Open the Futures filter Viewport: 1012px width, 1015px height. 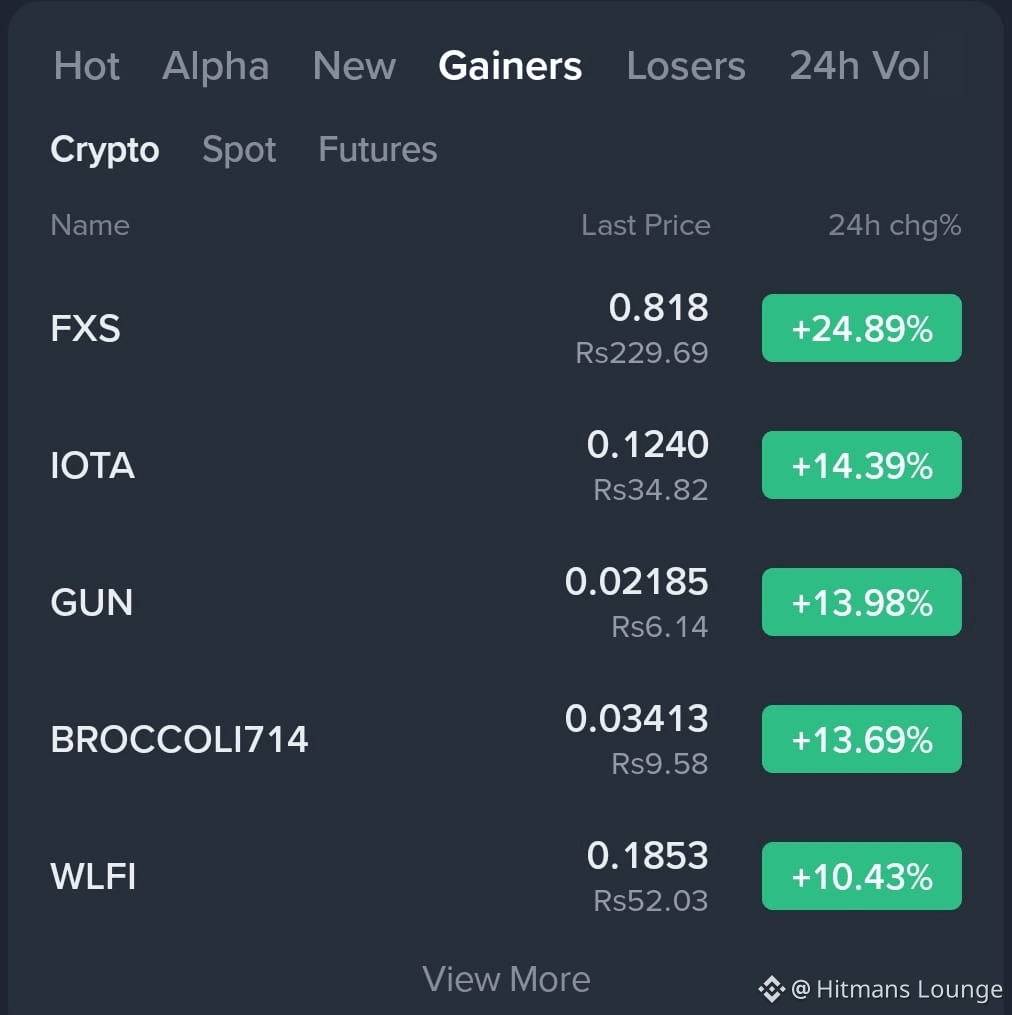coord(377,150)
